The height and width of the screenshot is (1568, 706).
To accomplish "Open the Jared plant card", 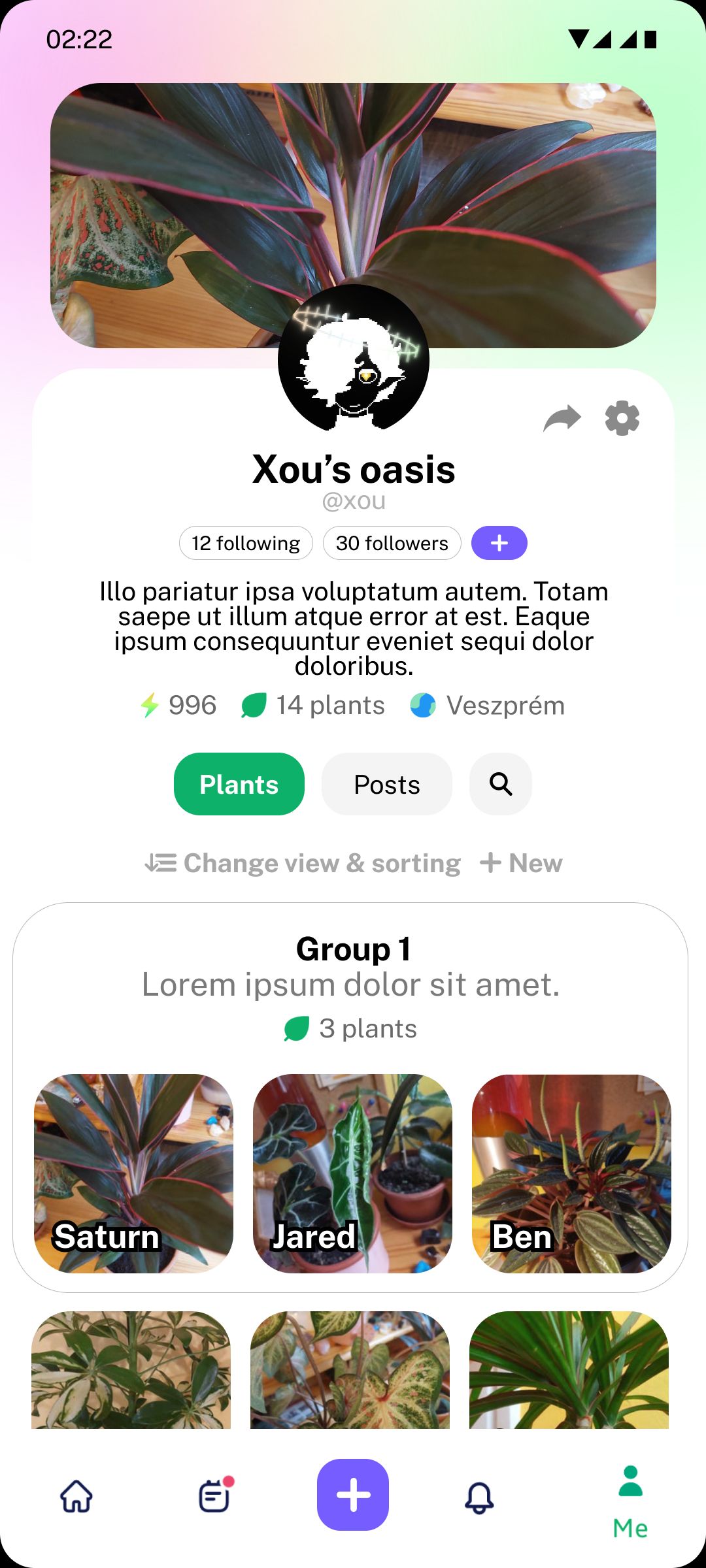I will [x=352, y=1173].
